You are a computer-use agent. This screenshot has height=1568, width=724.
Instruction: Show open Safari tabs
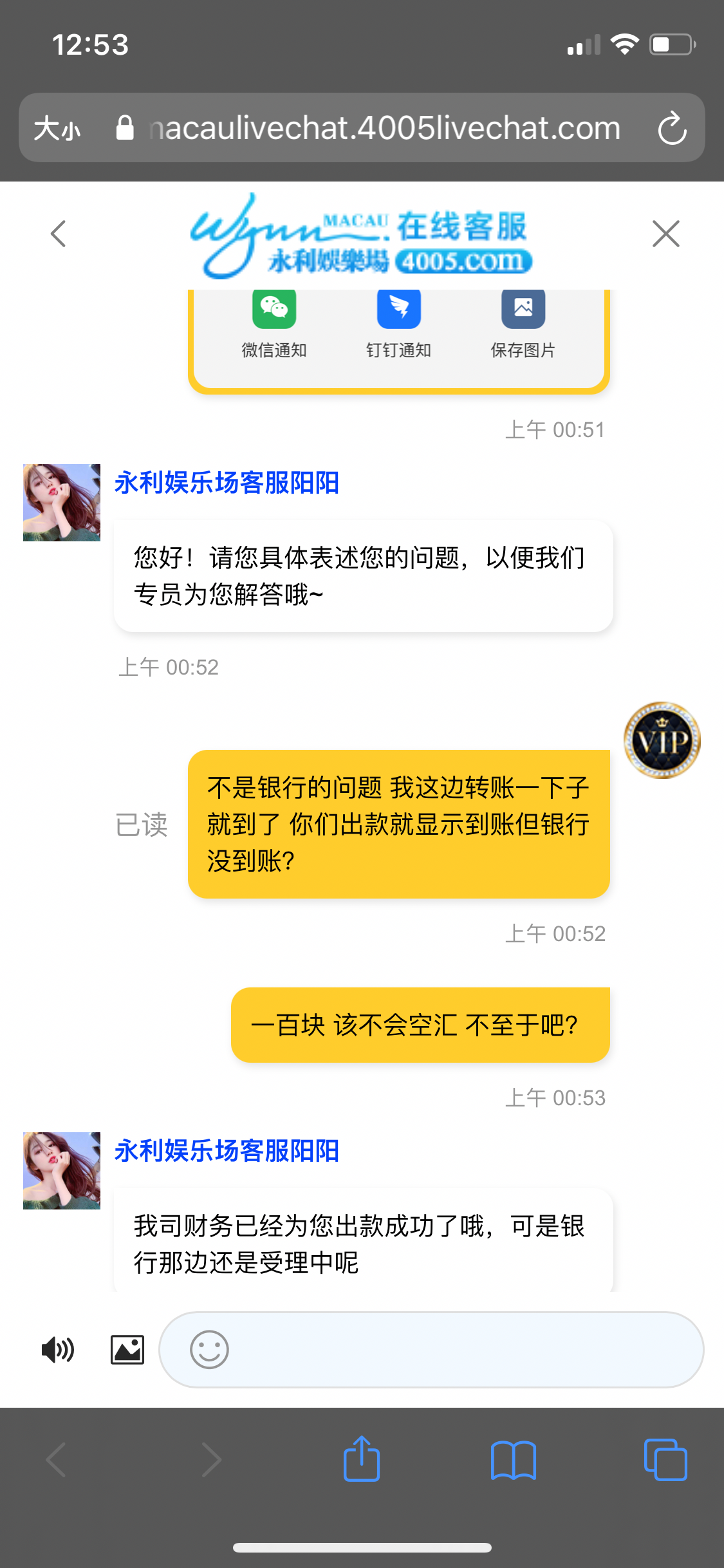tap(665, 1459)
